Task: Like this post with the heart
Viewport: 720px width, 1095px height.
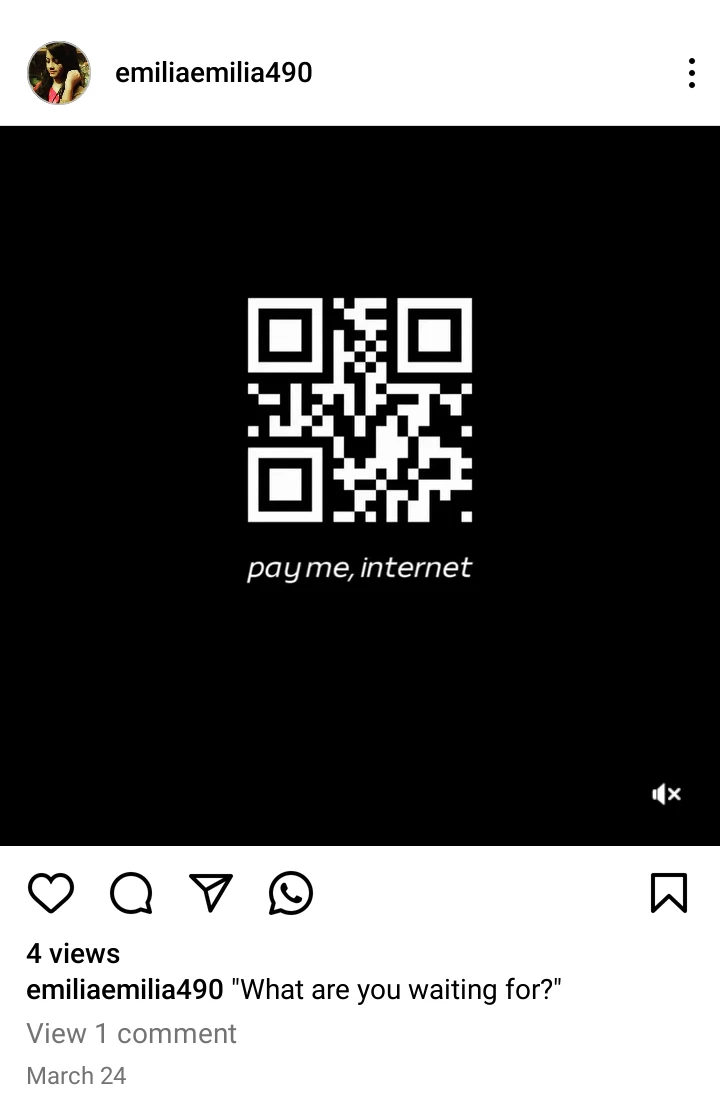Action: coord(51,892)
